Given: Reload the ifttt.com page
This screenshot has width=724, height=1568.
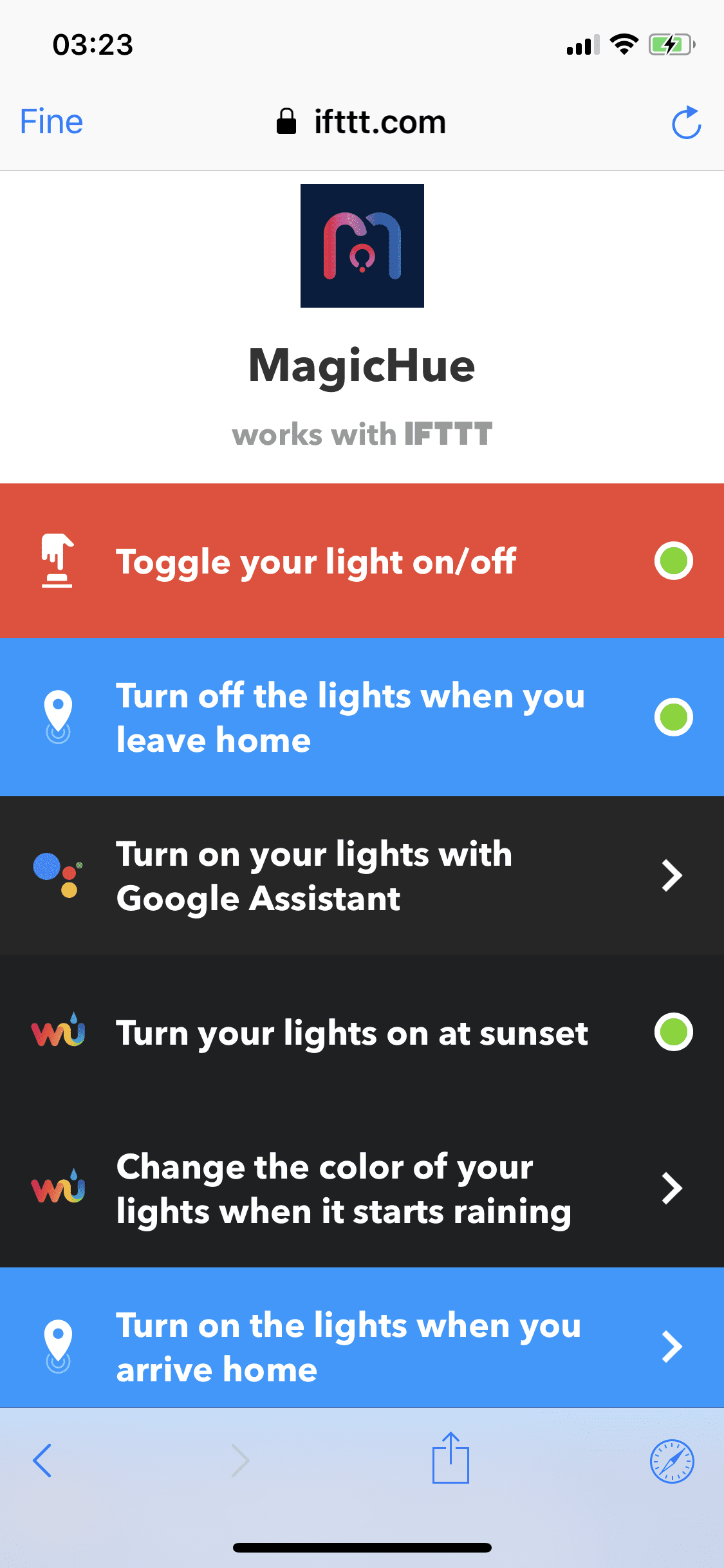Looking at the screenshot, I should pyautogui.click(x=686, y=122).
